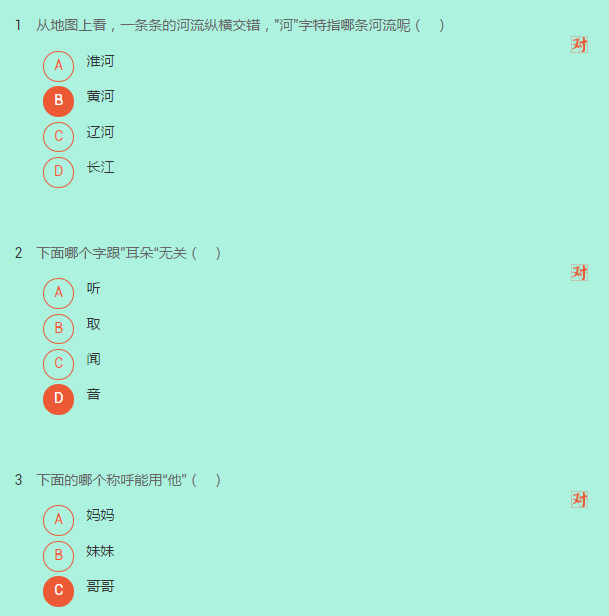This screenshot has width=609, height=616.
Task: Choose option A 听 in question 2
Action: [58, 292]
